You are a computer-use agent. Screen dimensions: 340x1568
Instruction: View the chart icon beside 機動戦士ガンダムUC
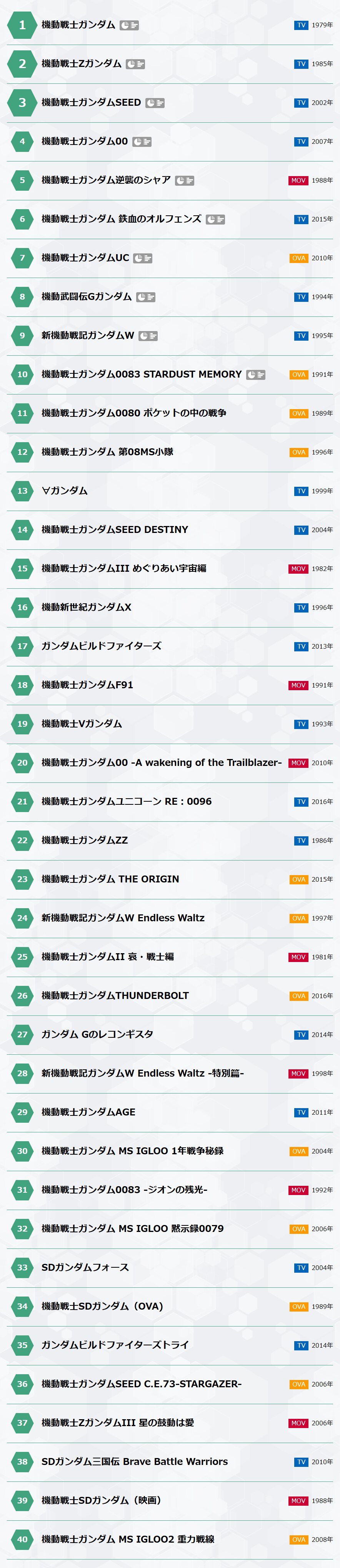coord(143,258)
